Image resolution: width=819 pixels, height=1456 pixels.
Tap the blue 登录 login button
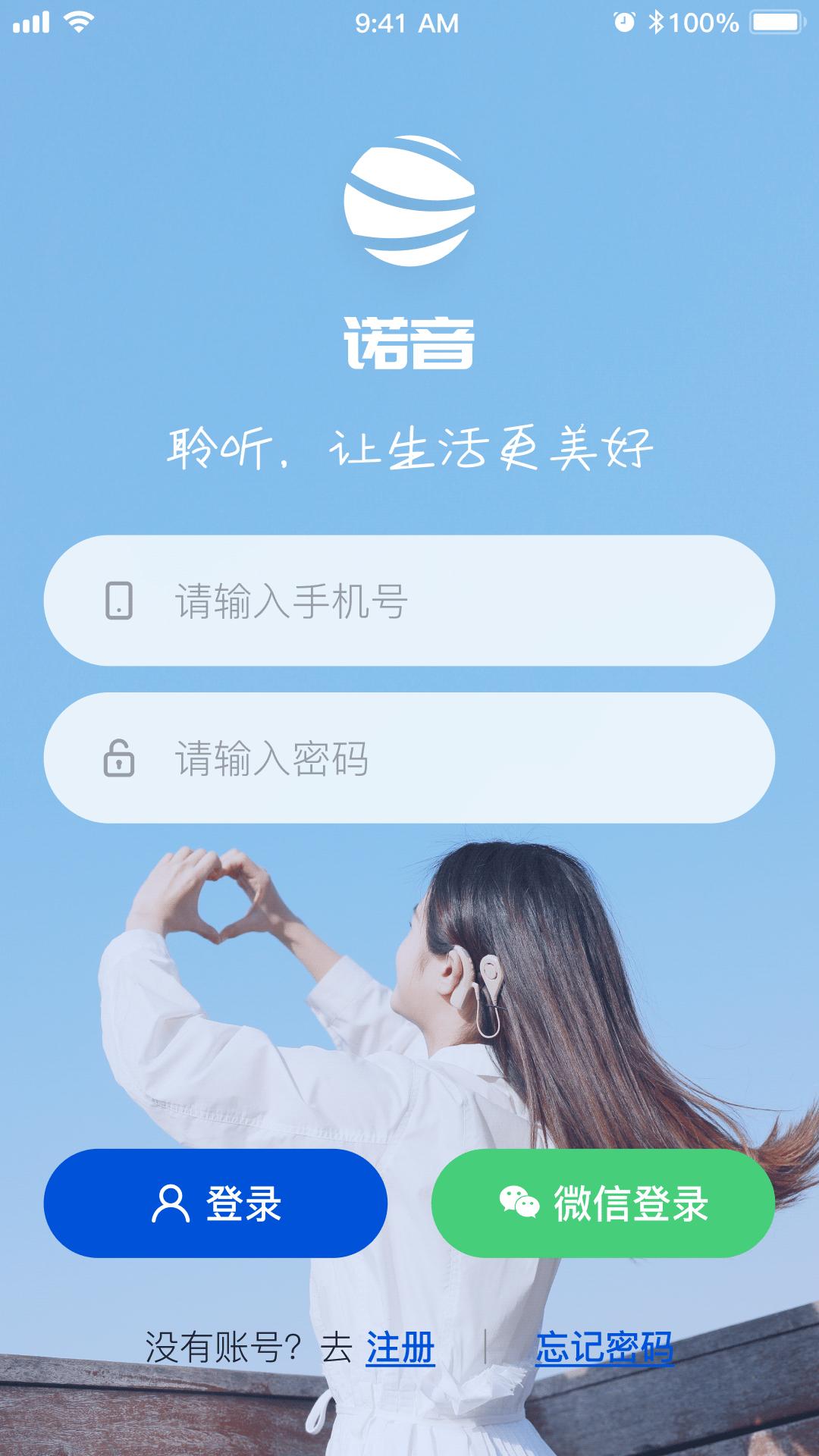[215, 1203]
